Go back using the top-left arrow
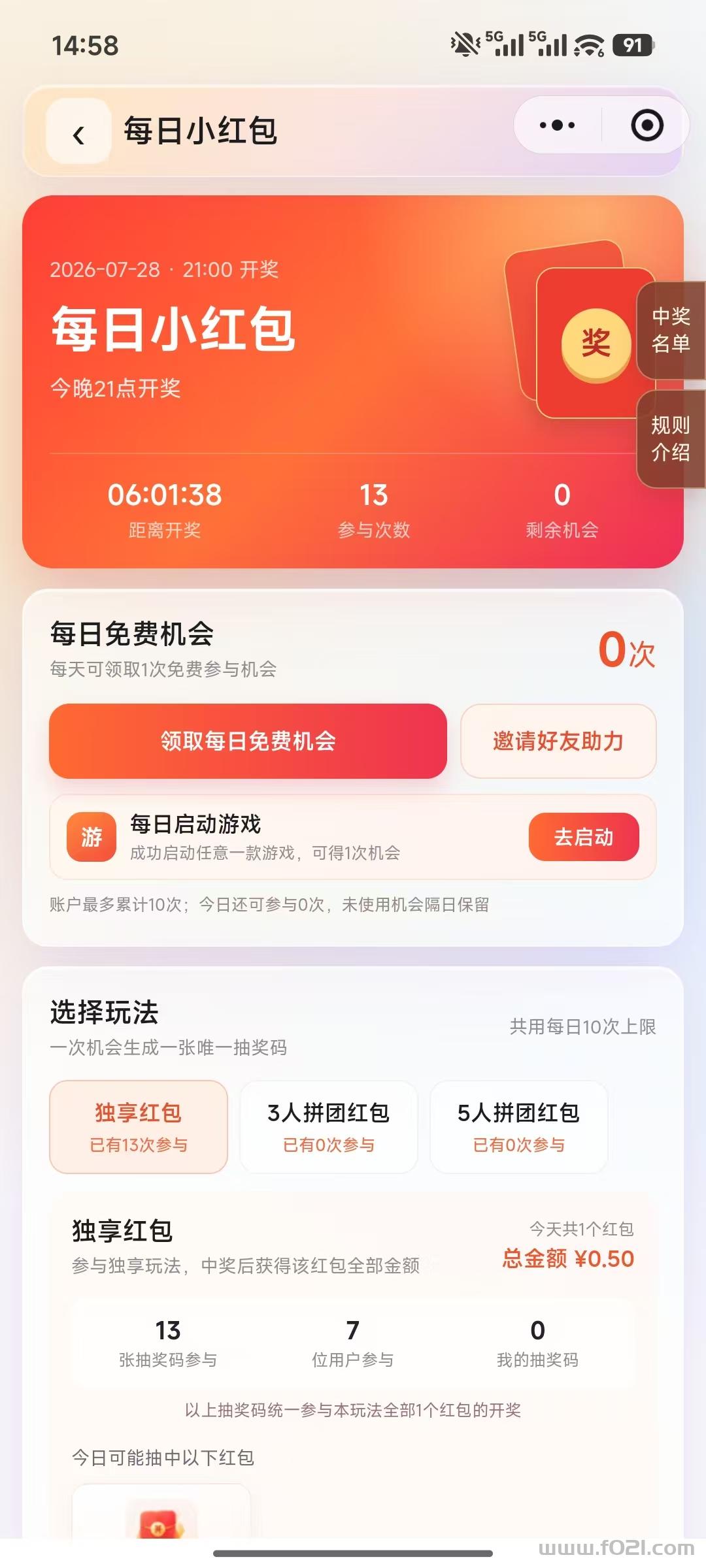Viewport: 706px width, 1568px height. pyautogui.click(x=78, y=131)
